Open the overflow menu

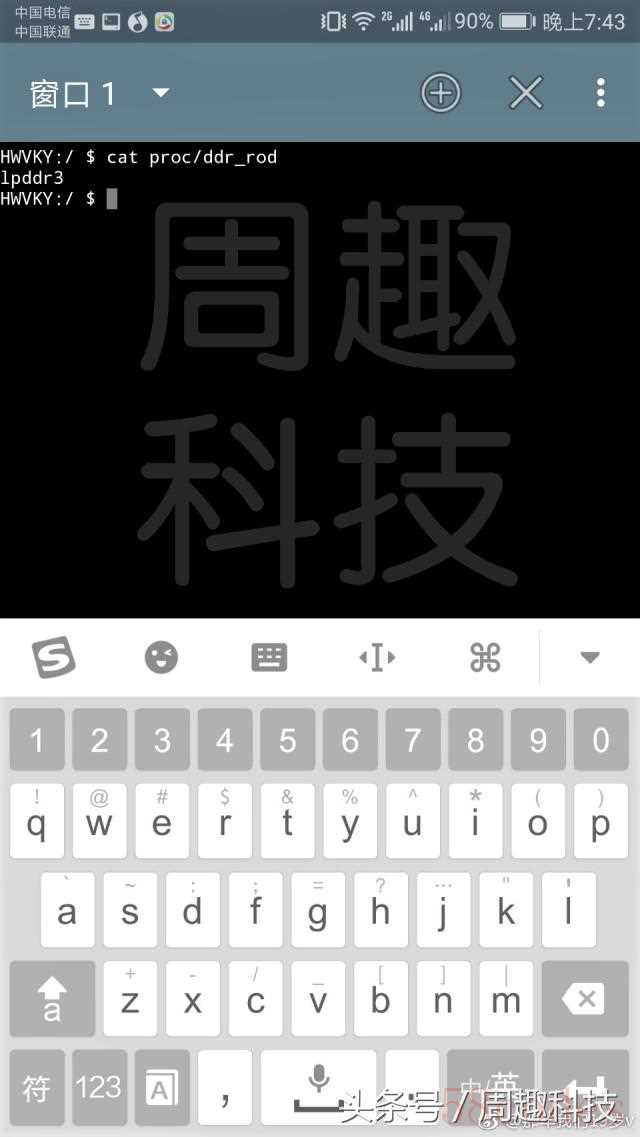coord(600,93)
